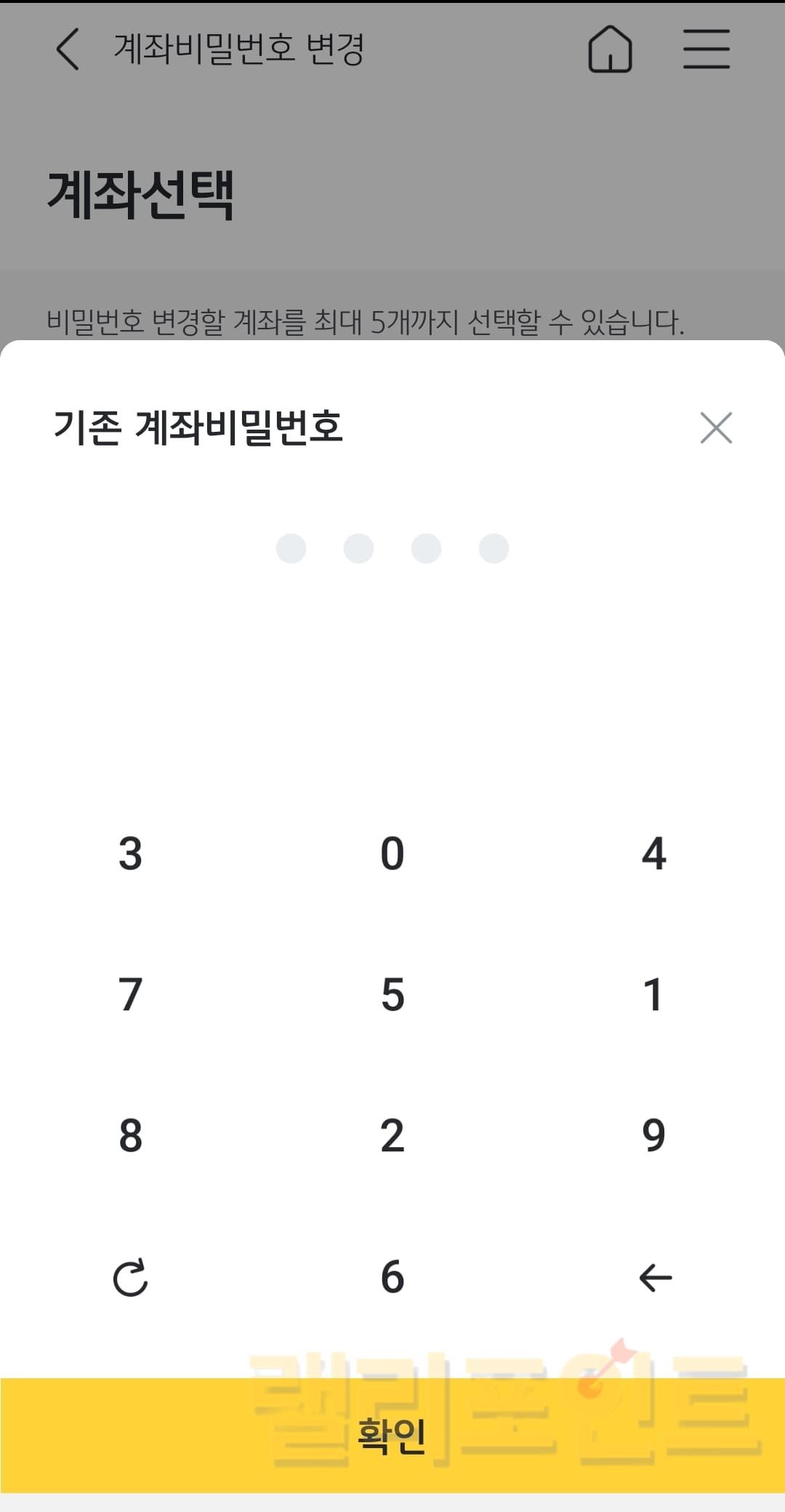Delete the last digit with the backspace arrow

[x=655, y=1277]
